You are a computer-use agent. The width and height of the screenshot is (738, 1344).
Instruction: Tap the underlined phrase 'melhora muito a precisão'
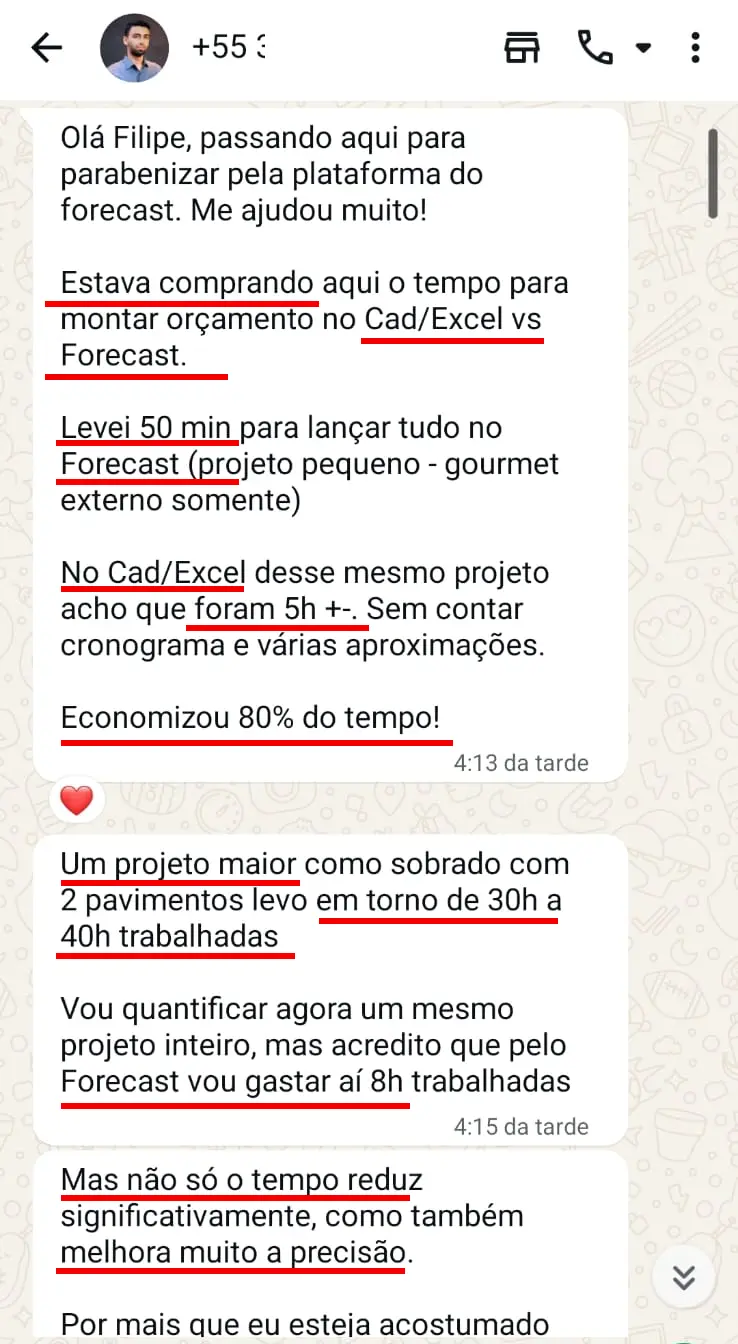pos(229,1252)
